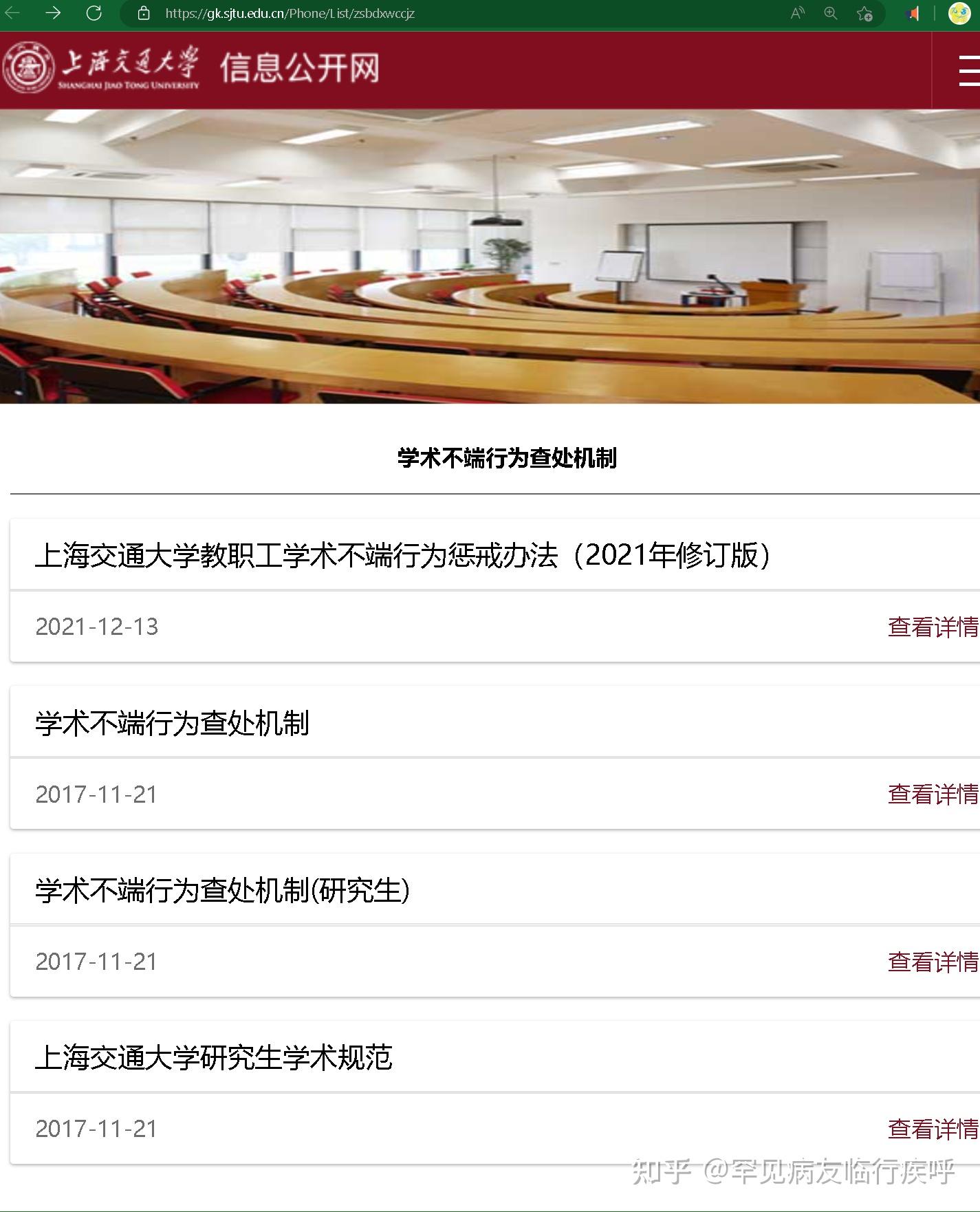Open the page zoom magnifier control

pyautogui.click(x=830, y=13)
